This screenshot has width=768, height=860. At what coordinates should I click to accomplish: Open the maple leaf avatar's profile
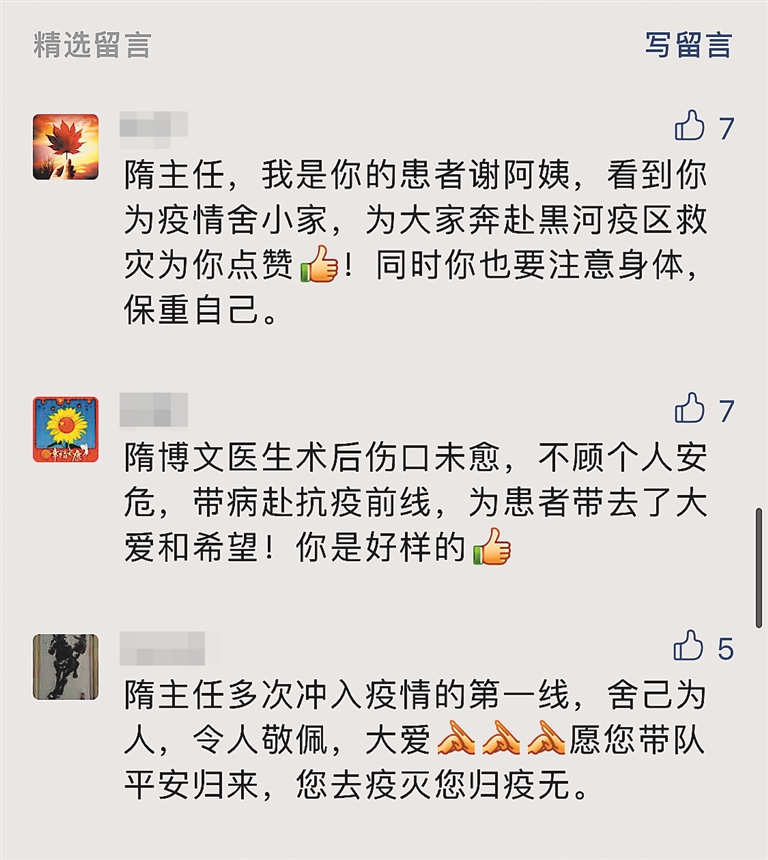click(66, 147)
